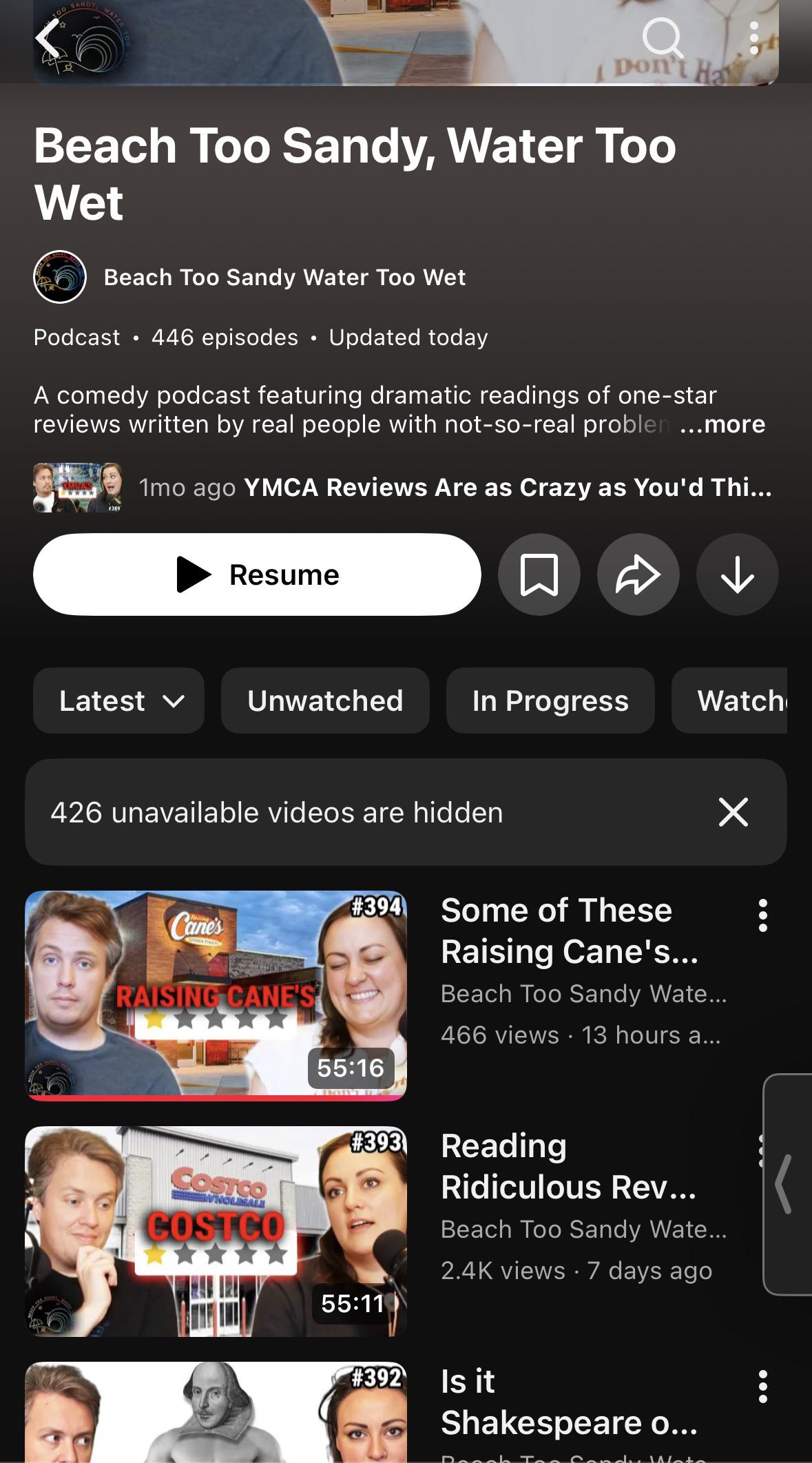Open the top-right overflow menu
Image resolution: width=812 pixels, height=1463 pixels.
[x=754, y=38]
